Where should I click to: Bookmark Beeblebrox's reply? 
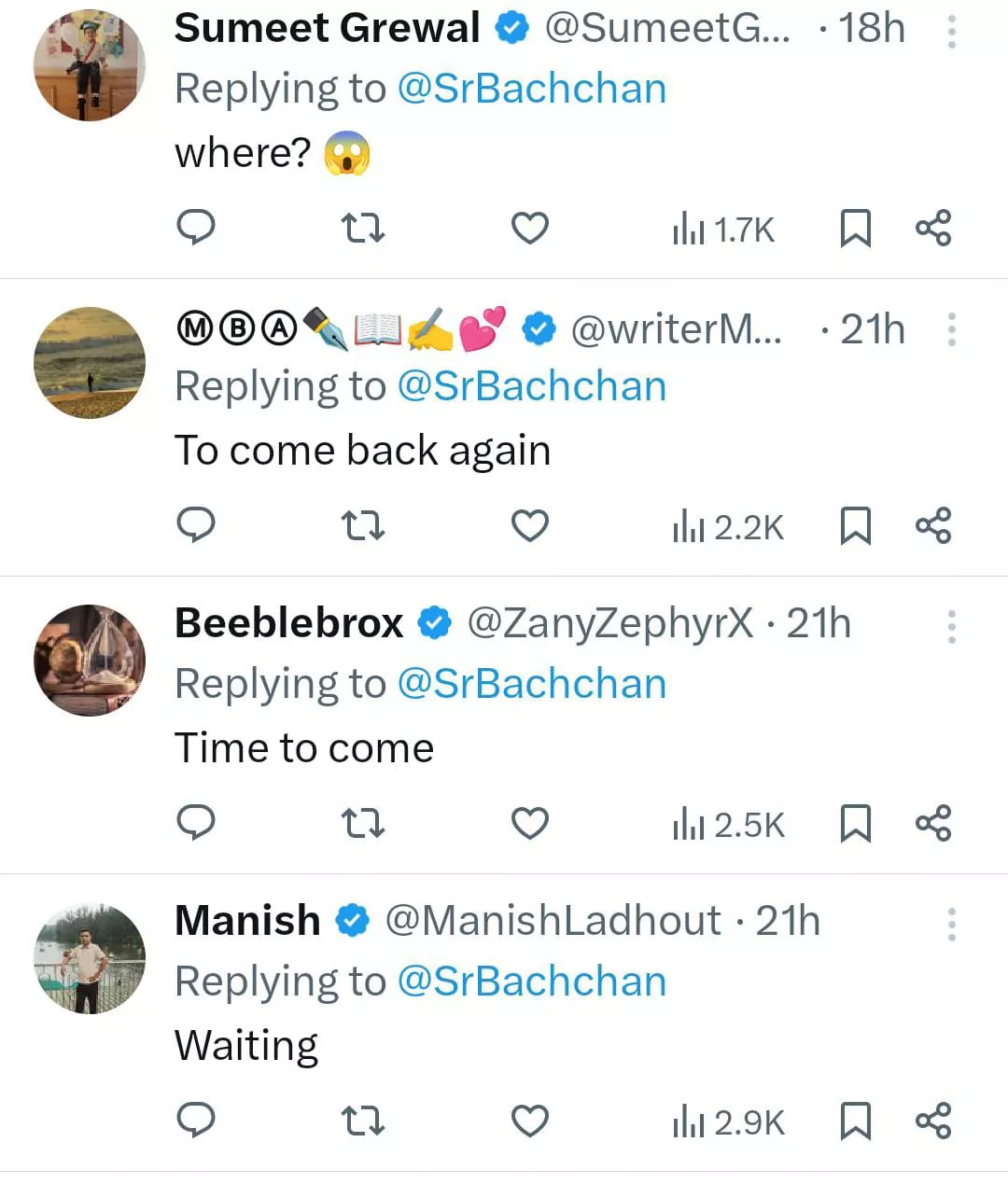pyautogui.click(x=855, y=823)
